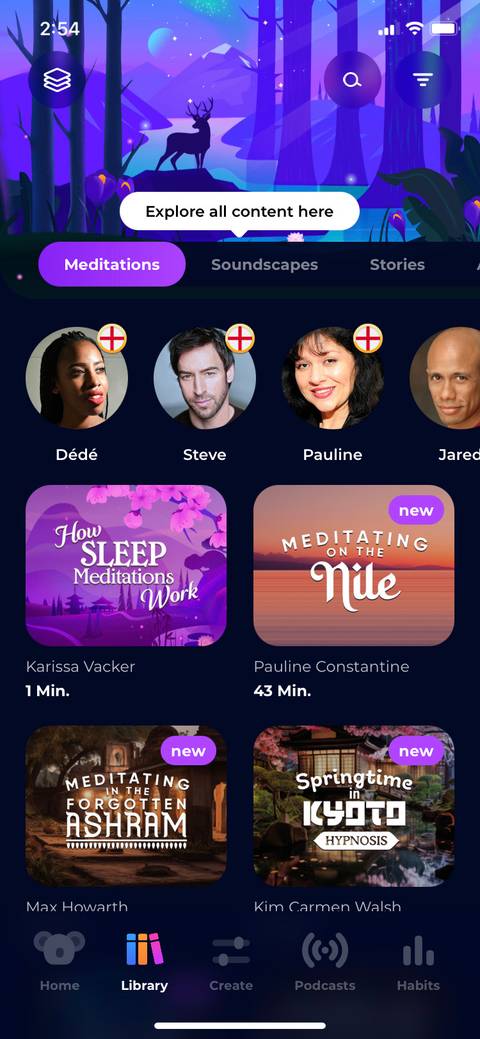
Task: Open the filter icon
Action: pyautogui.click(x=422, y=80)
